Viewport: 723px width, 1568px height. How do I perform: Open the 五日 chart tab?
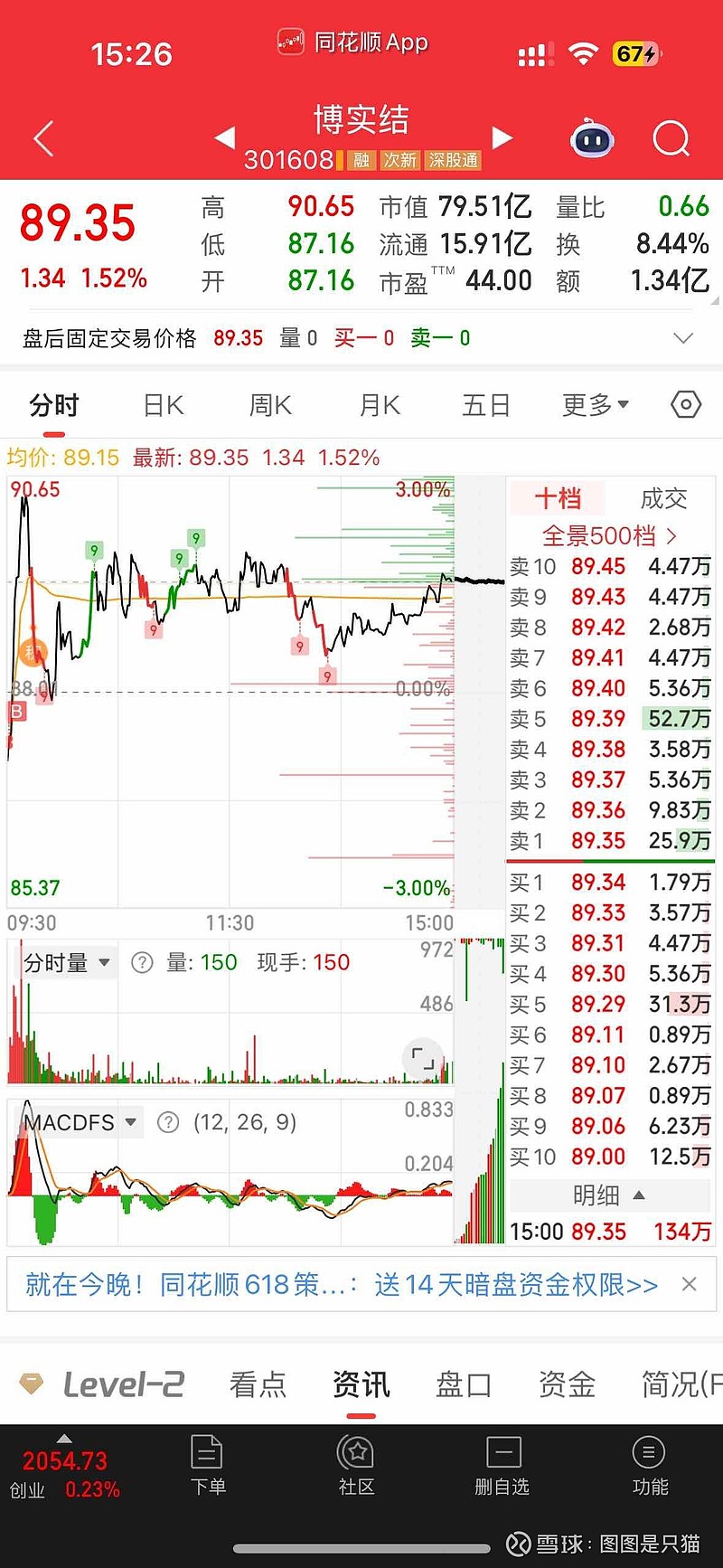click(486, 405)
